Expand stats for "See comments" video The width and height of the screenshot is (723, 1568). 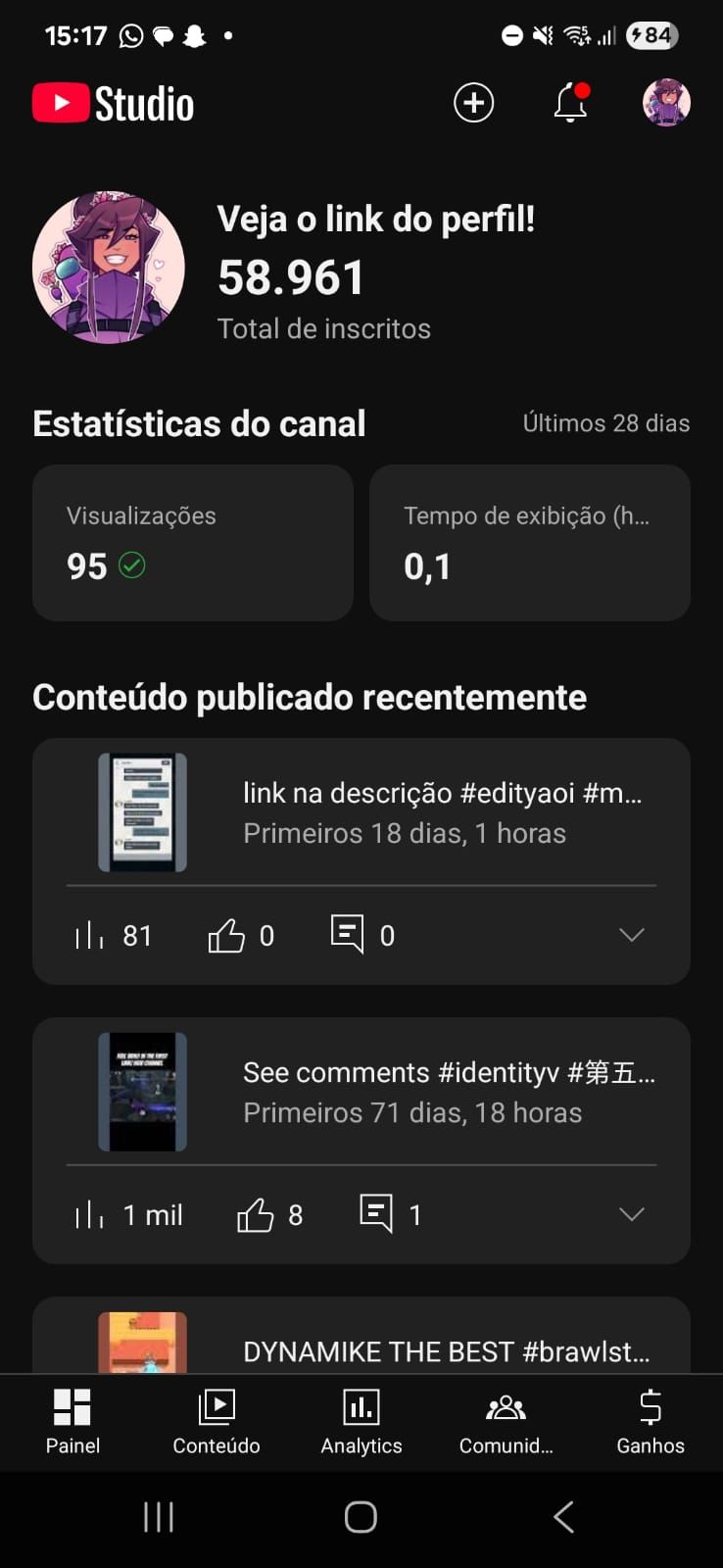click(x=632, y=1214)
